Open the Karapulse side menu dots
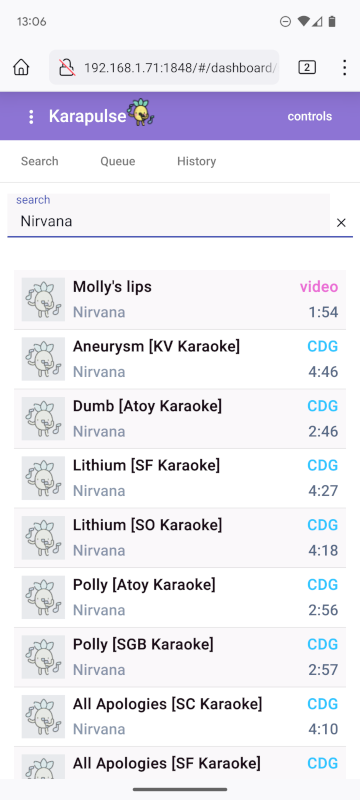360x800 pixels. pyautogui.click(x=31, y=117)
